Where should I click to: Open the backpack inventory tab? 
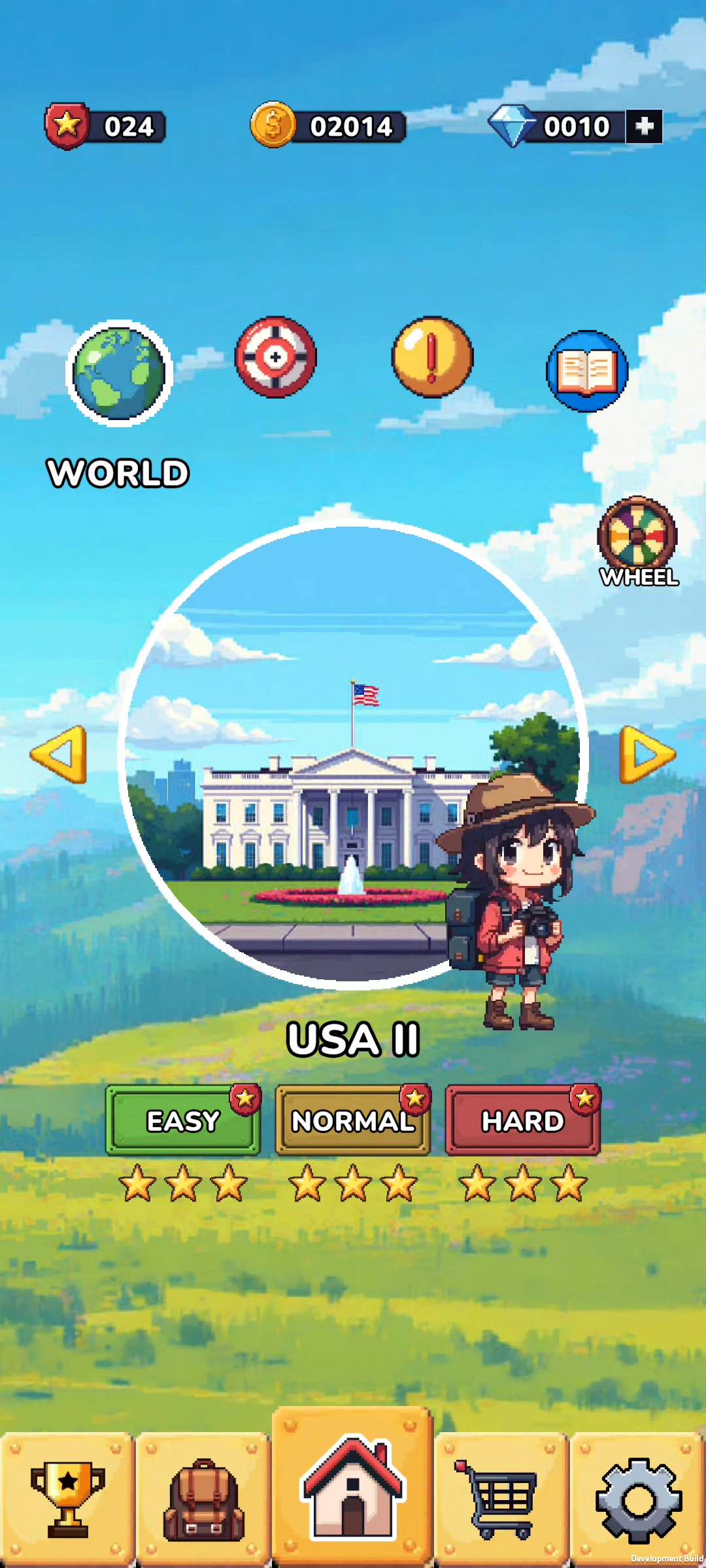click(203, 1500)
